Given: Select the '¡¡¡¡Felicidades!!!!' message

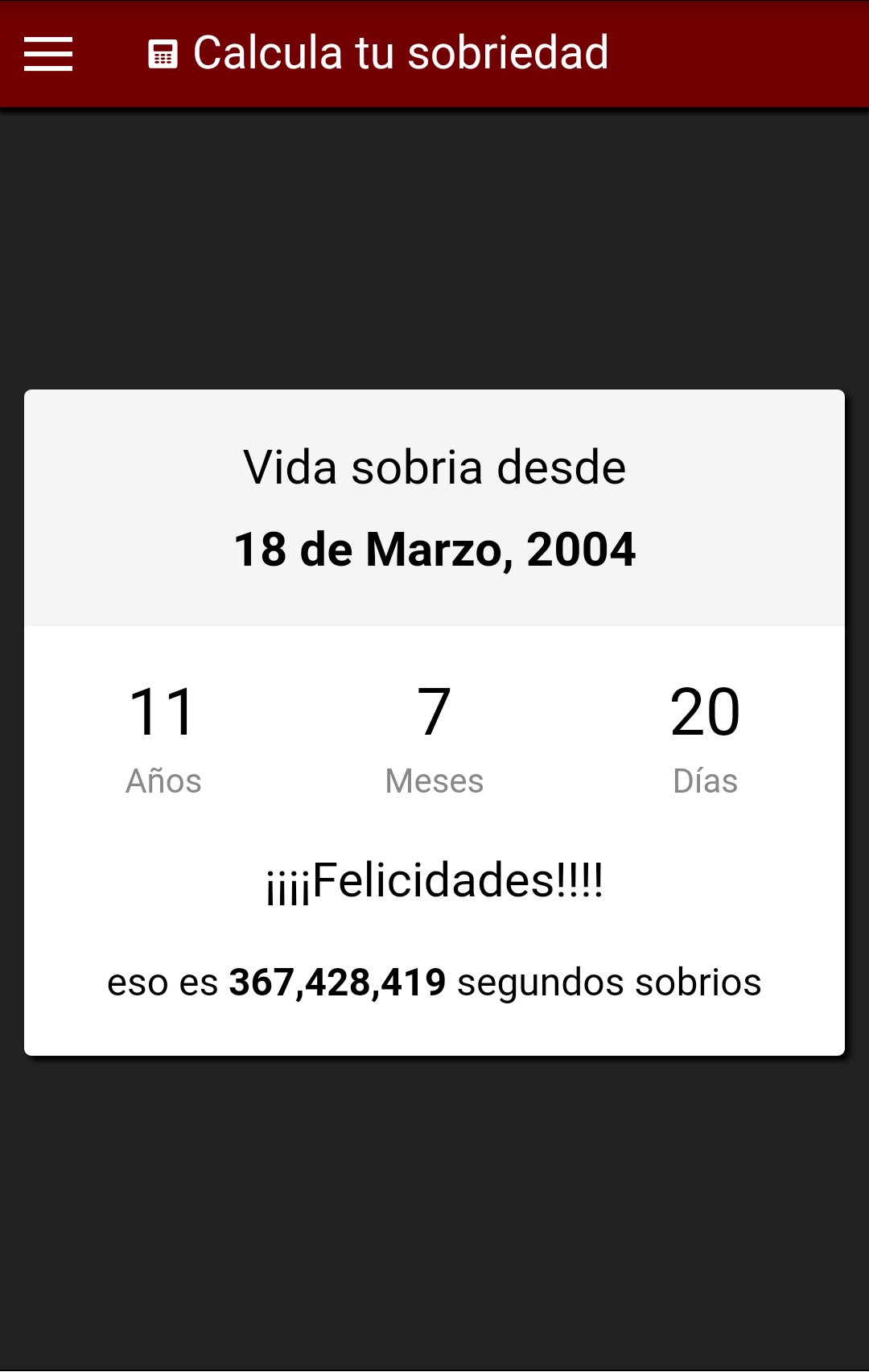Looking at the screenshot, I should (x=434, y=883).
